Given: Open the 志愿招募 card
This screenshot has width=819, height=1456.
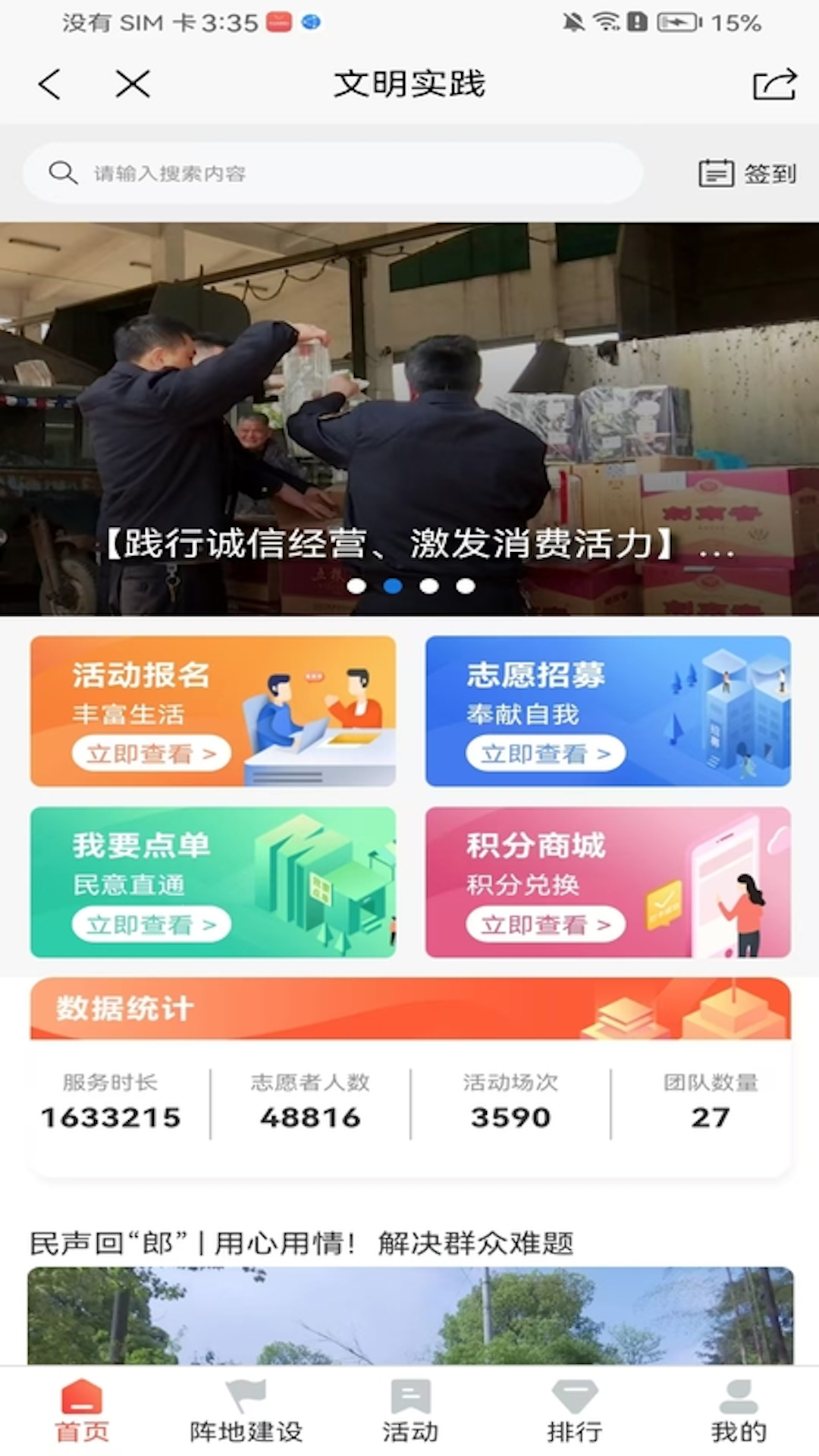Looking at the screenshot, I should pyautogui.click(x=607, y=711).
